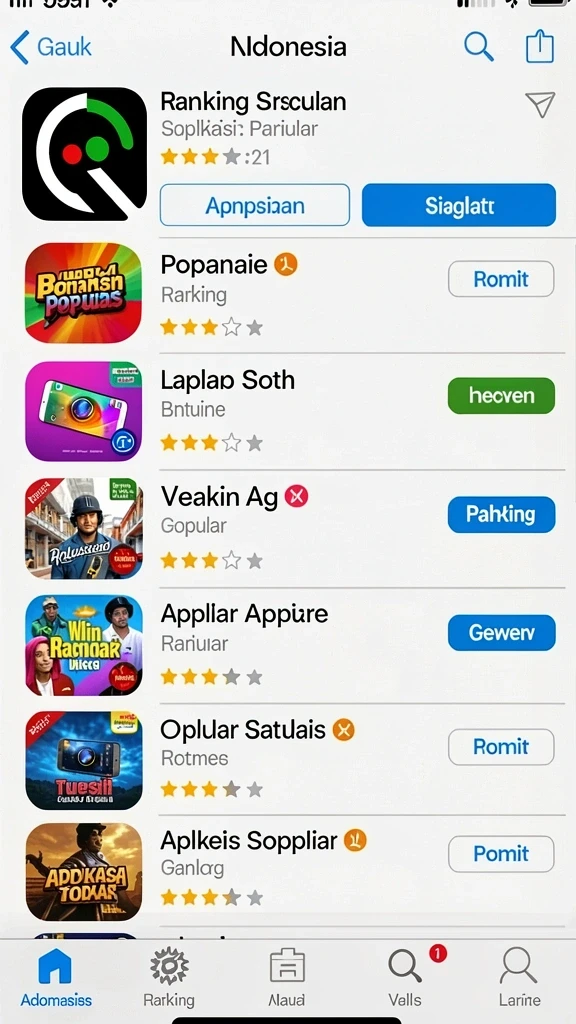Go to the Larine profile tab
This screenshot has height=1024, width=576.
click(519, 978)
